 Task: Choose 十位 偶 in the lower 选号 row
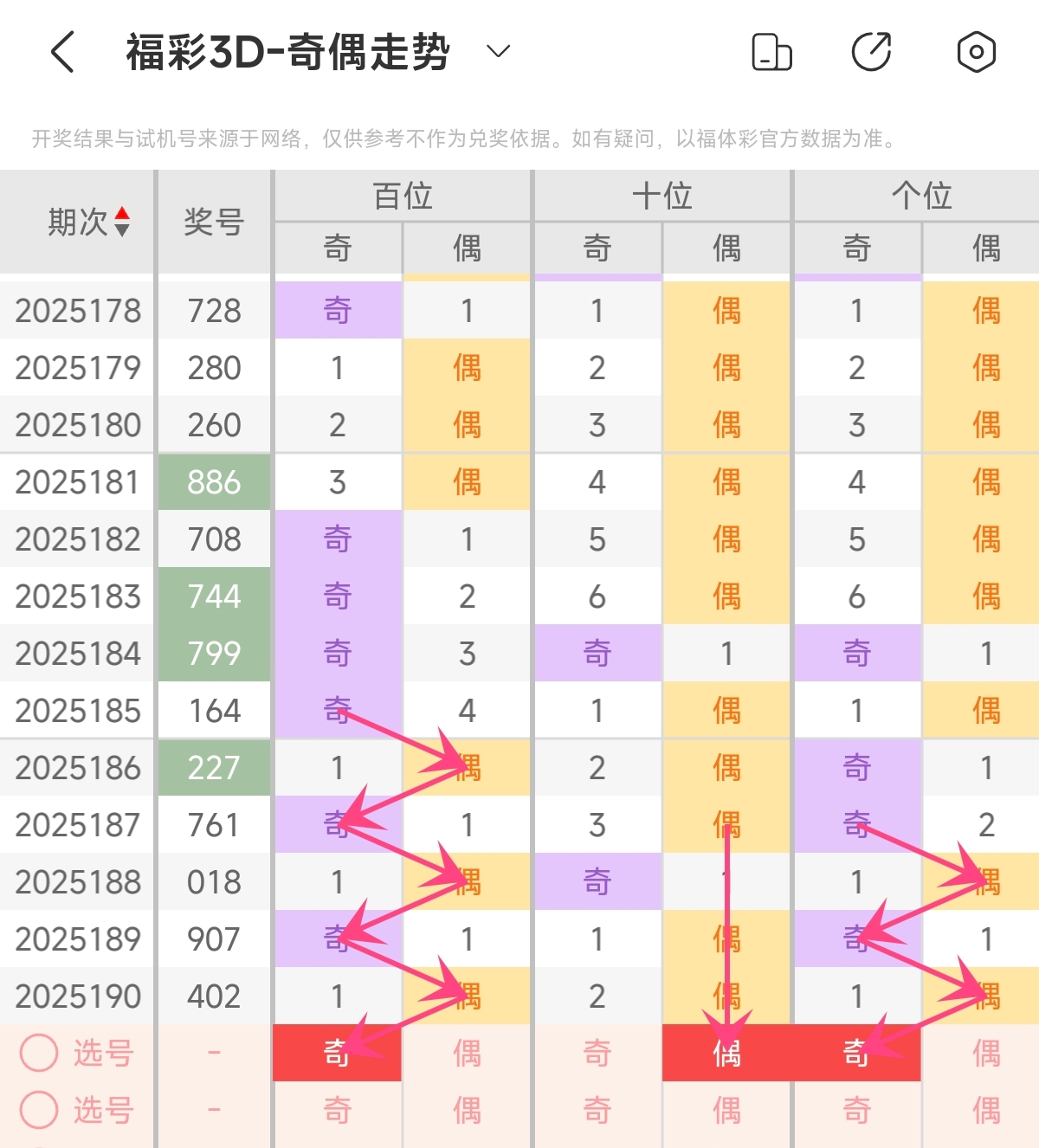[x=726, y=1110]
